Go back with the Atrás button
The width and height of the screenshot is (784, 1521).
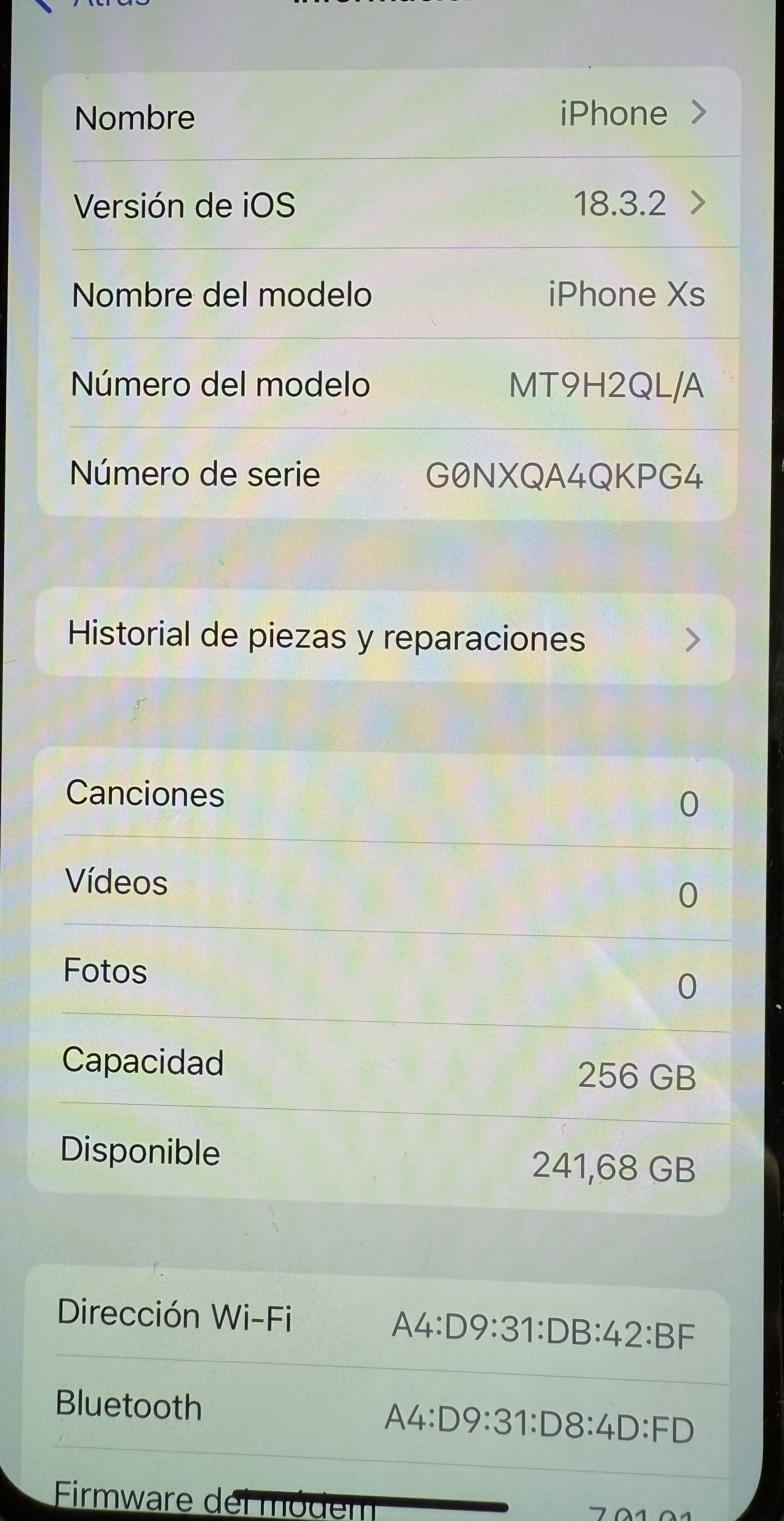click(90, 4)
